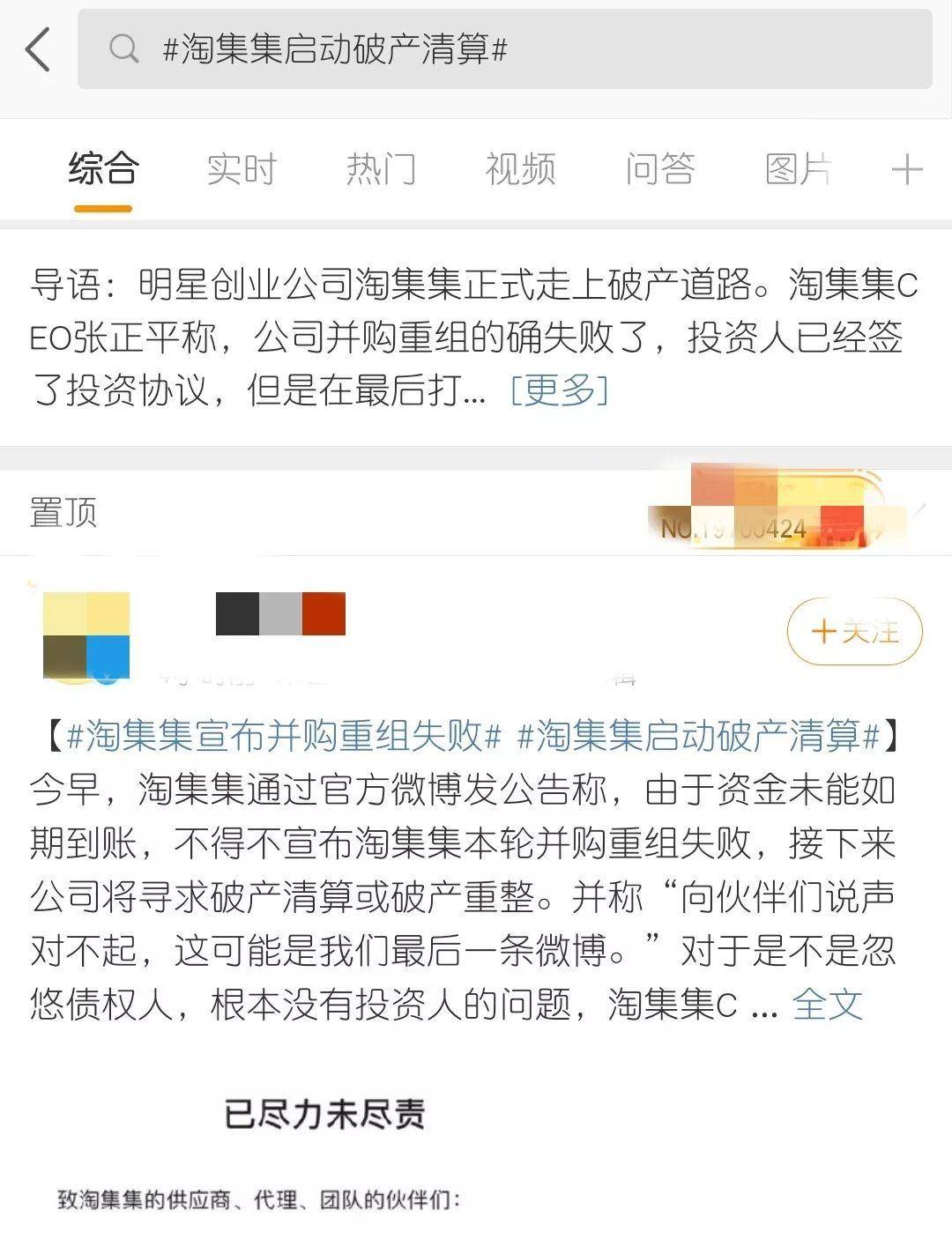
Task: Open the poster's profile avatar
Action: (x=86, y=636)
